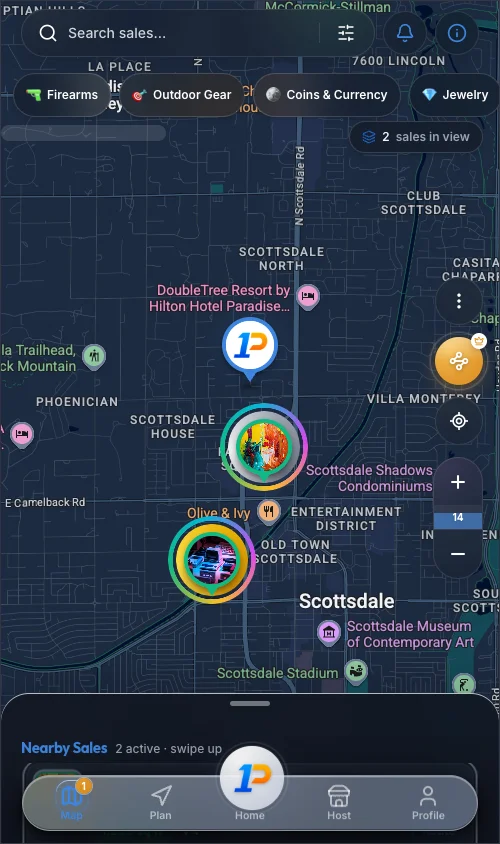This screenshot has width=500, height=844.
Task: Tap the orange route button
Action: pos(459,361)
